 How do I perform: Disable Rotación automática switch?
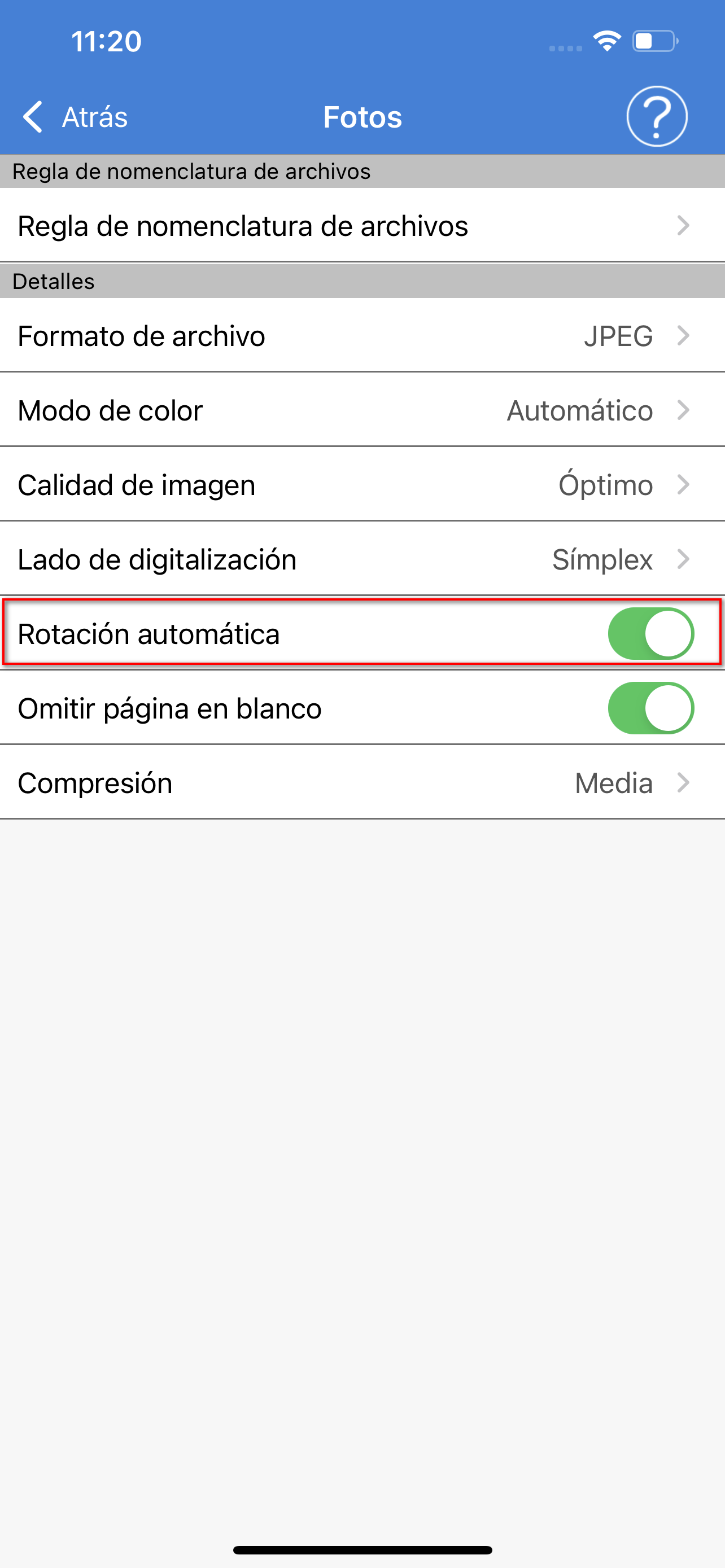click(x=650, y=634)
